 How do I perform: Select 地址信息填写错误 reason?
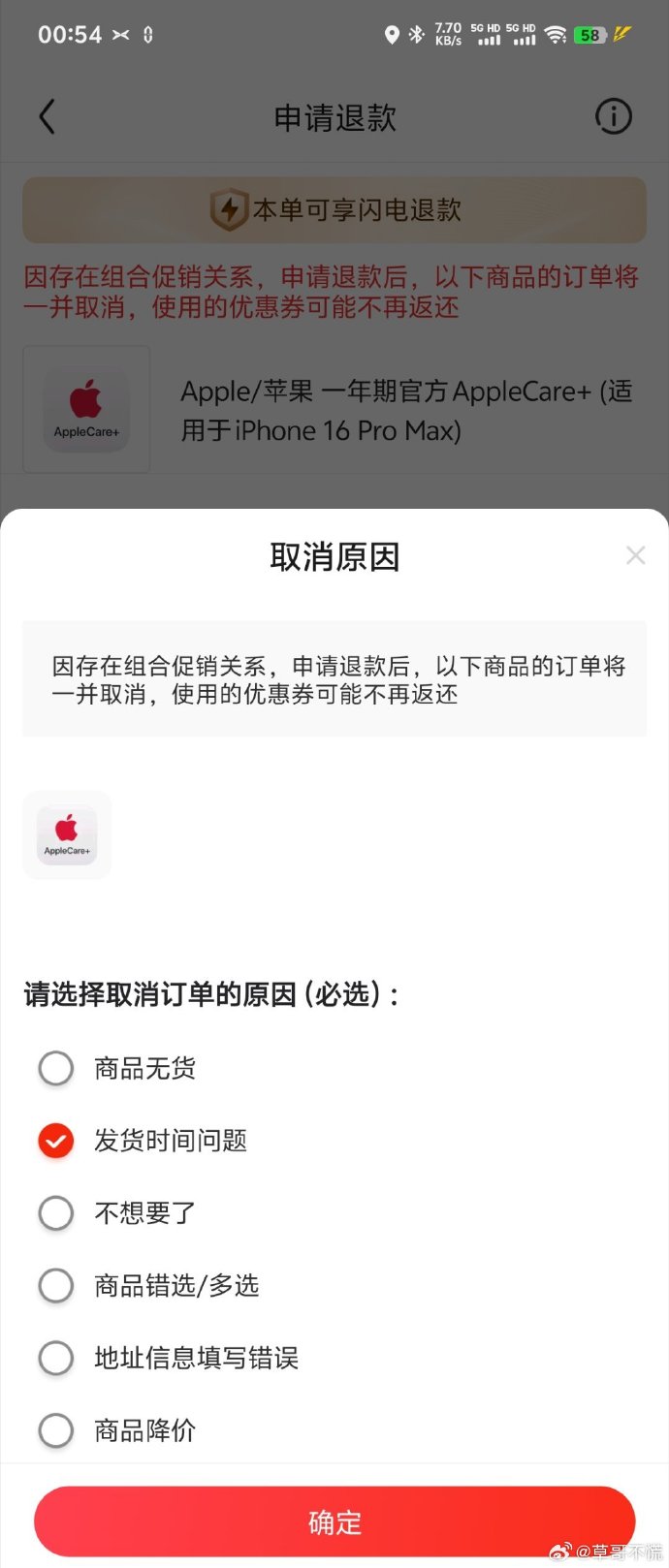click(x=56, y=1358)
